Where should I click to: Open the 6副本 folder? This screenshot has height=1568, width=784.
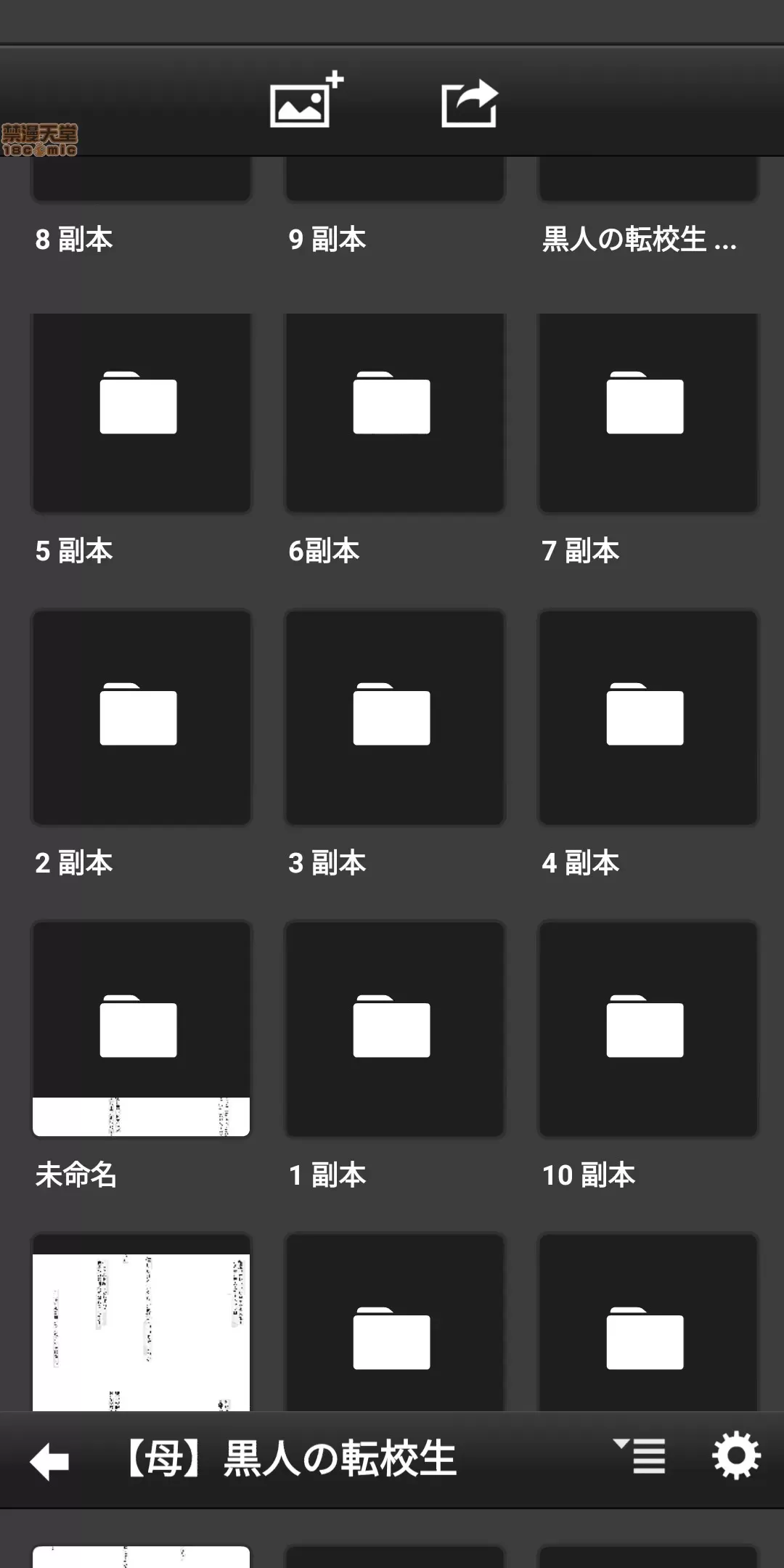pyautogui.click(x=394, y=414)
